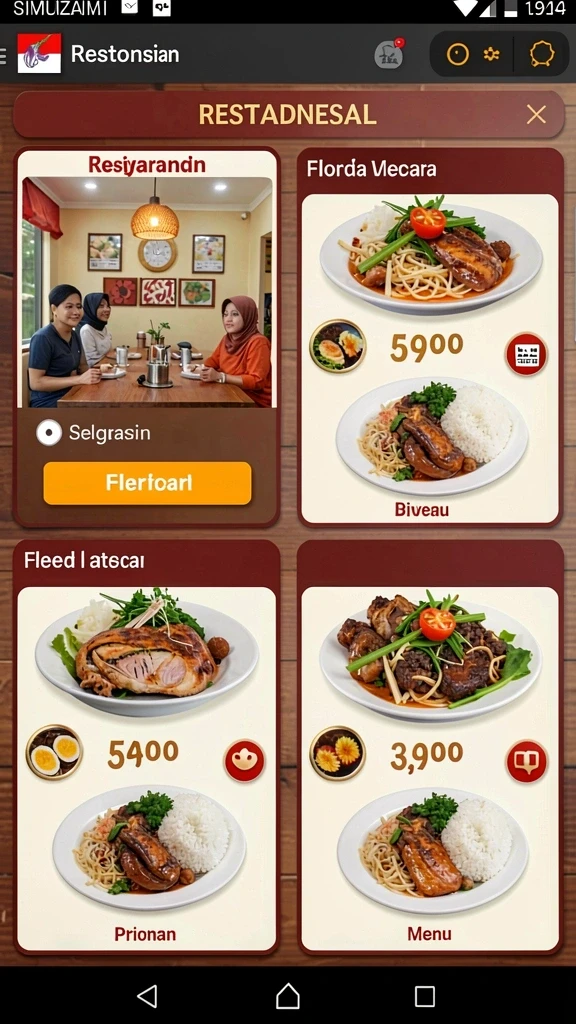Screen dimensions: 576x1024
Task: Tap the circular target icon in the header
Action: click(x=457, y=54)
